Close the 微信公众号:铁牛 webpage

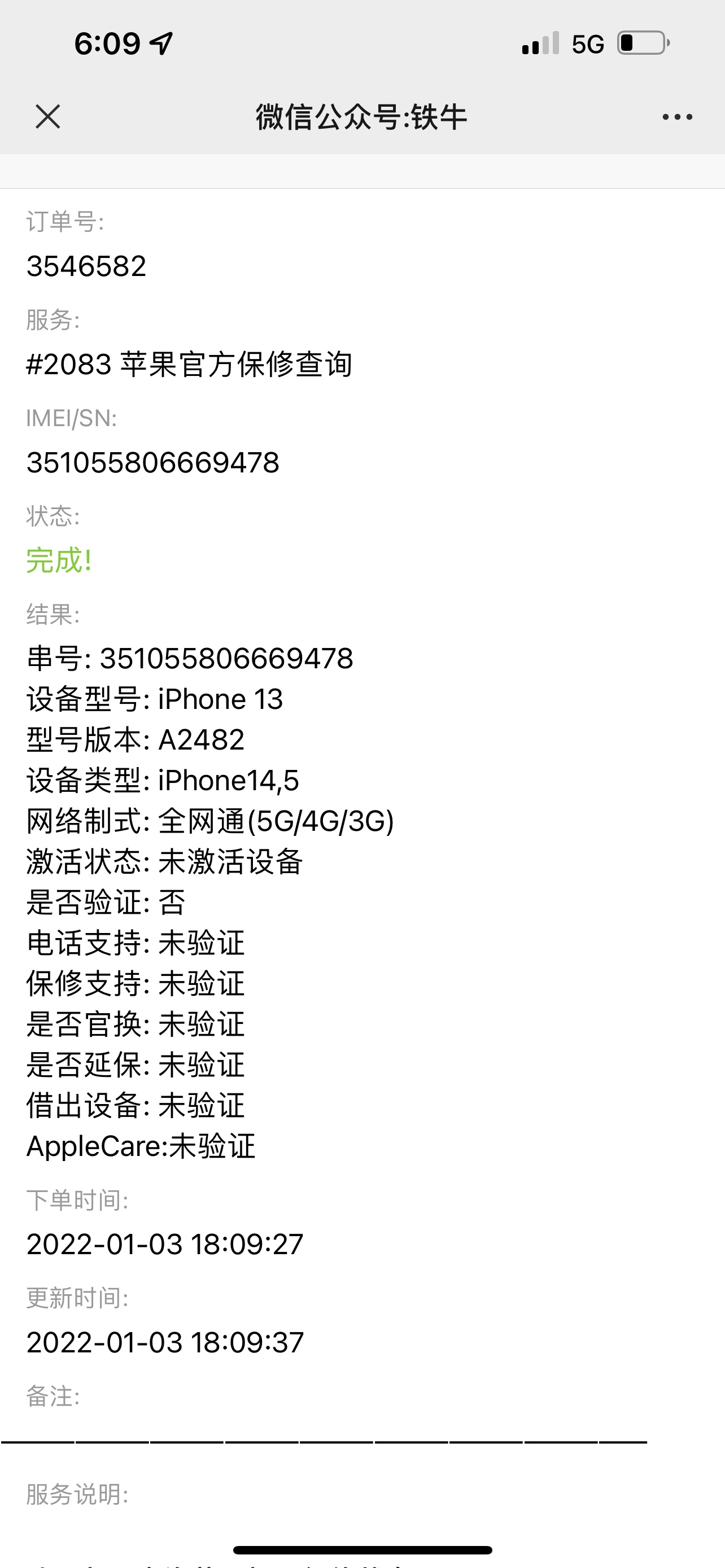[x=47, y=116]
